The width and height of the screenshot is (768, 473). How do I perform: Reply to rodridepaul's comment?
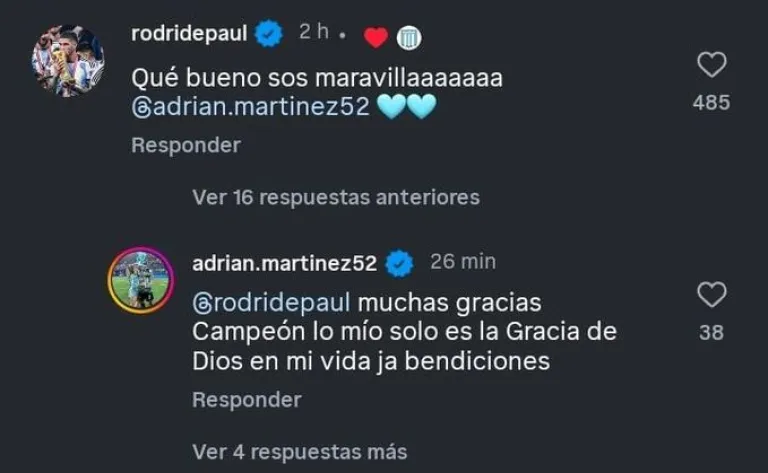click(186, 145)
